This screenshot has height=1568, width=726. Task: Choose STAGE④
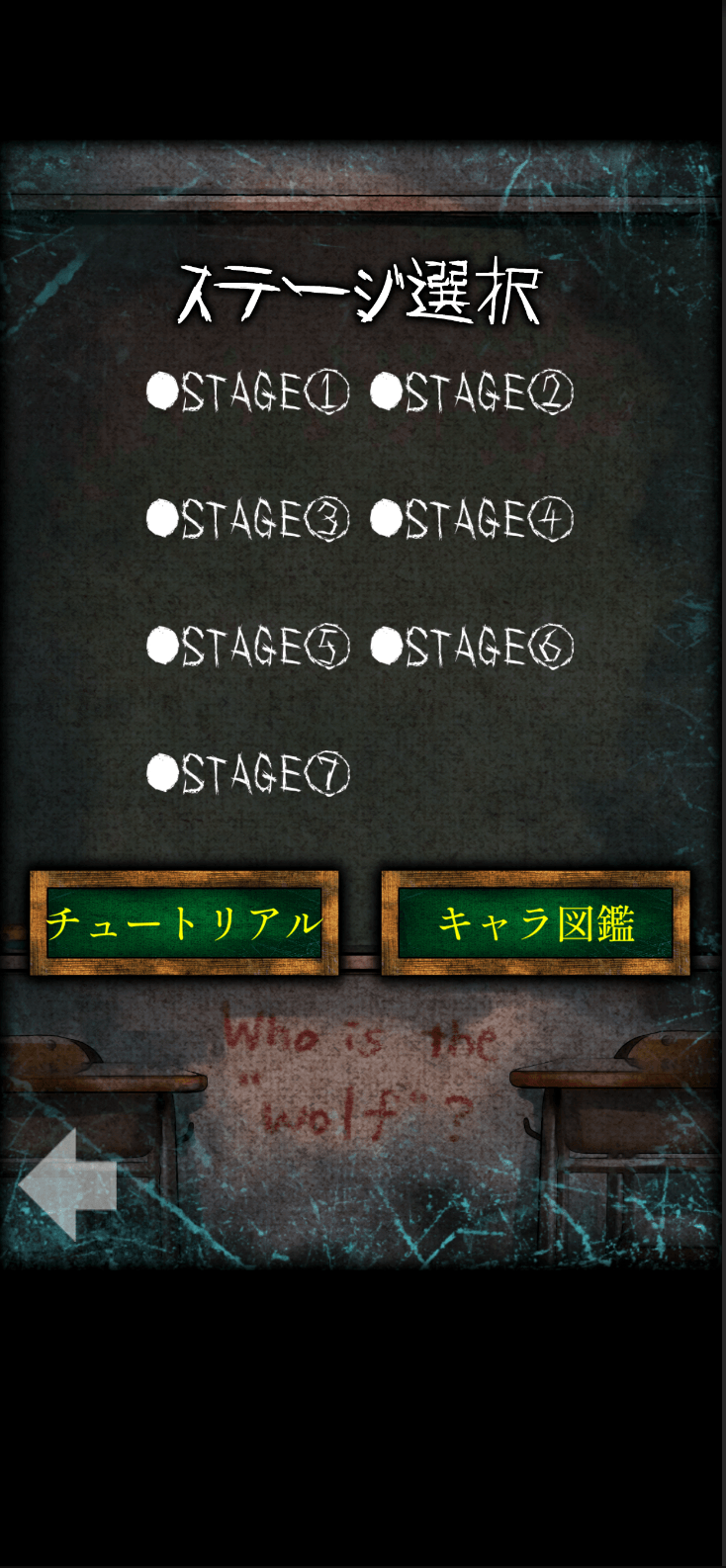(472, 520)
